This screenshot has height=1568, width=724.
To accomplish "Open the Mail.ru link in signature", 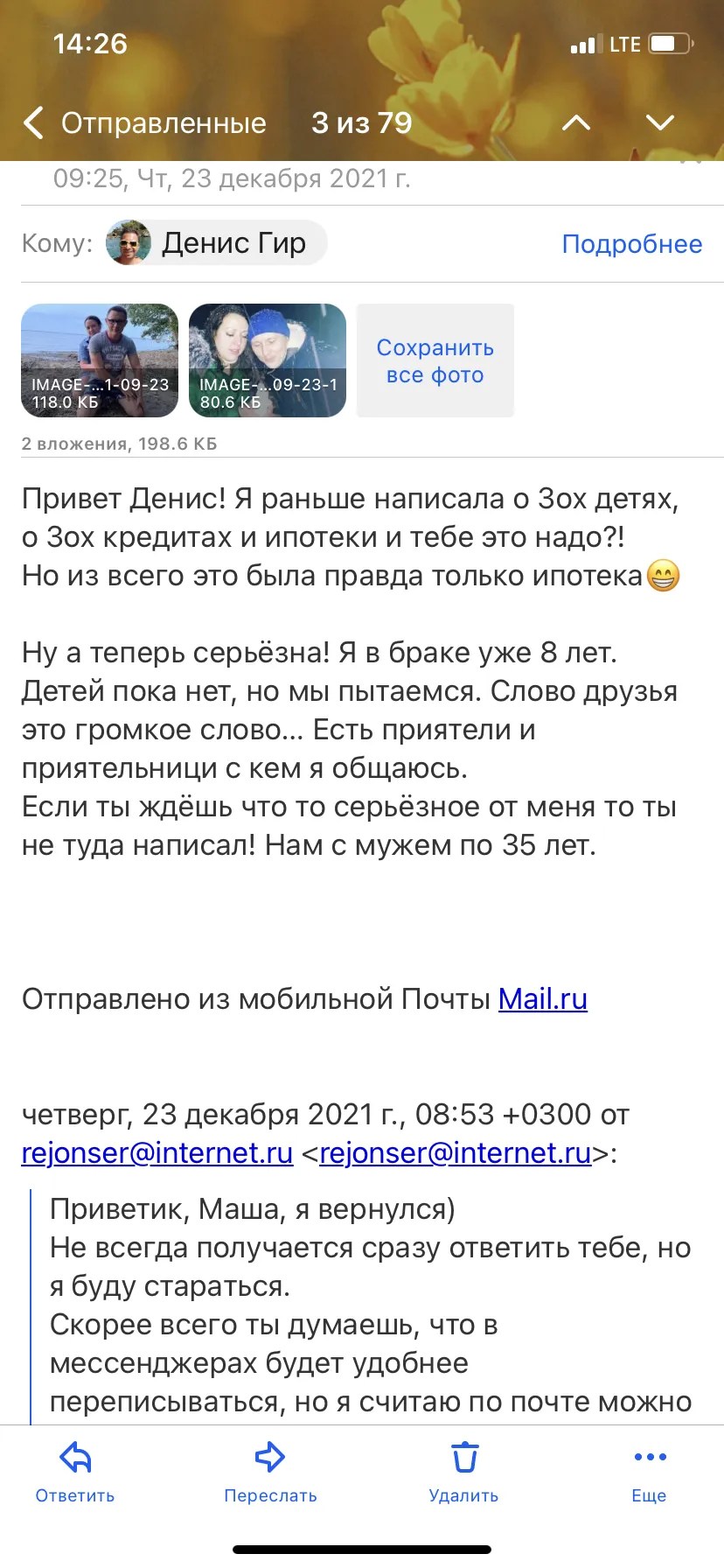I will 543,999.
